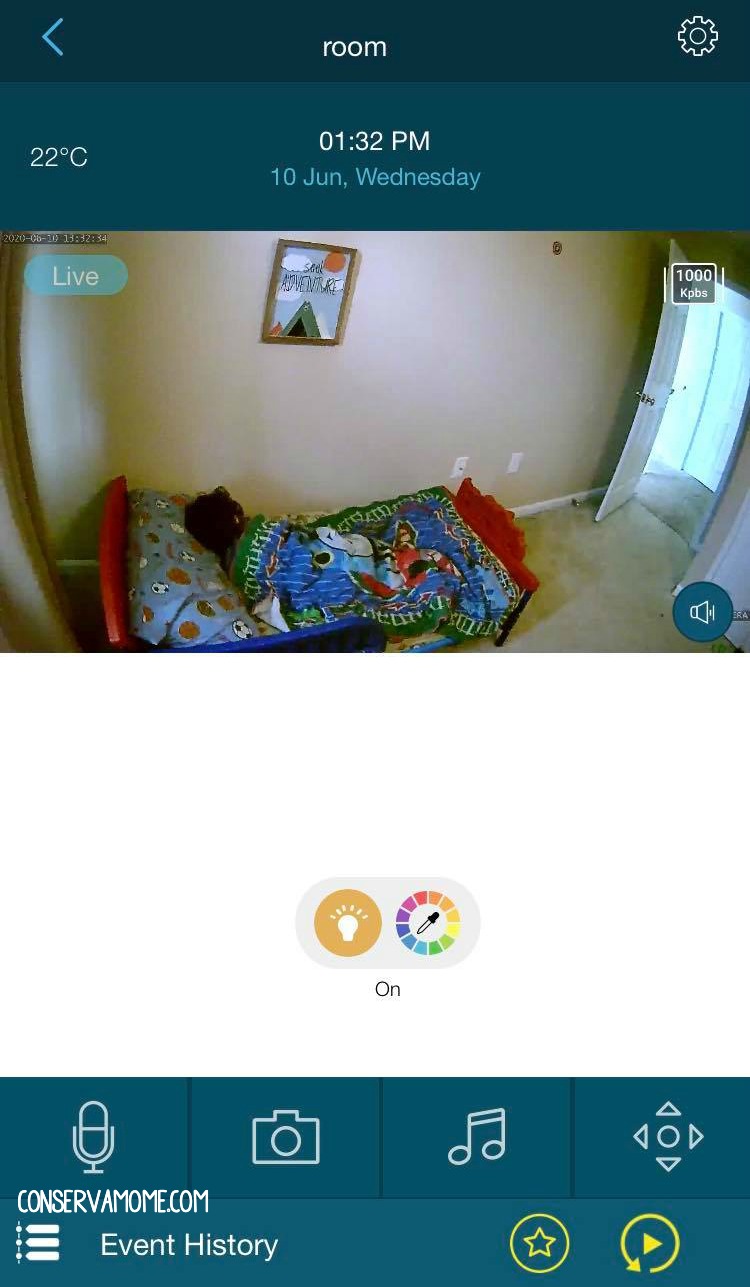Open the pan and tilt controls

(669, 1137)
